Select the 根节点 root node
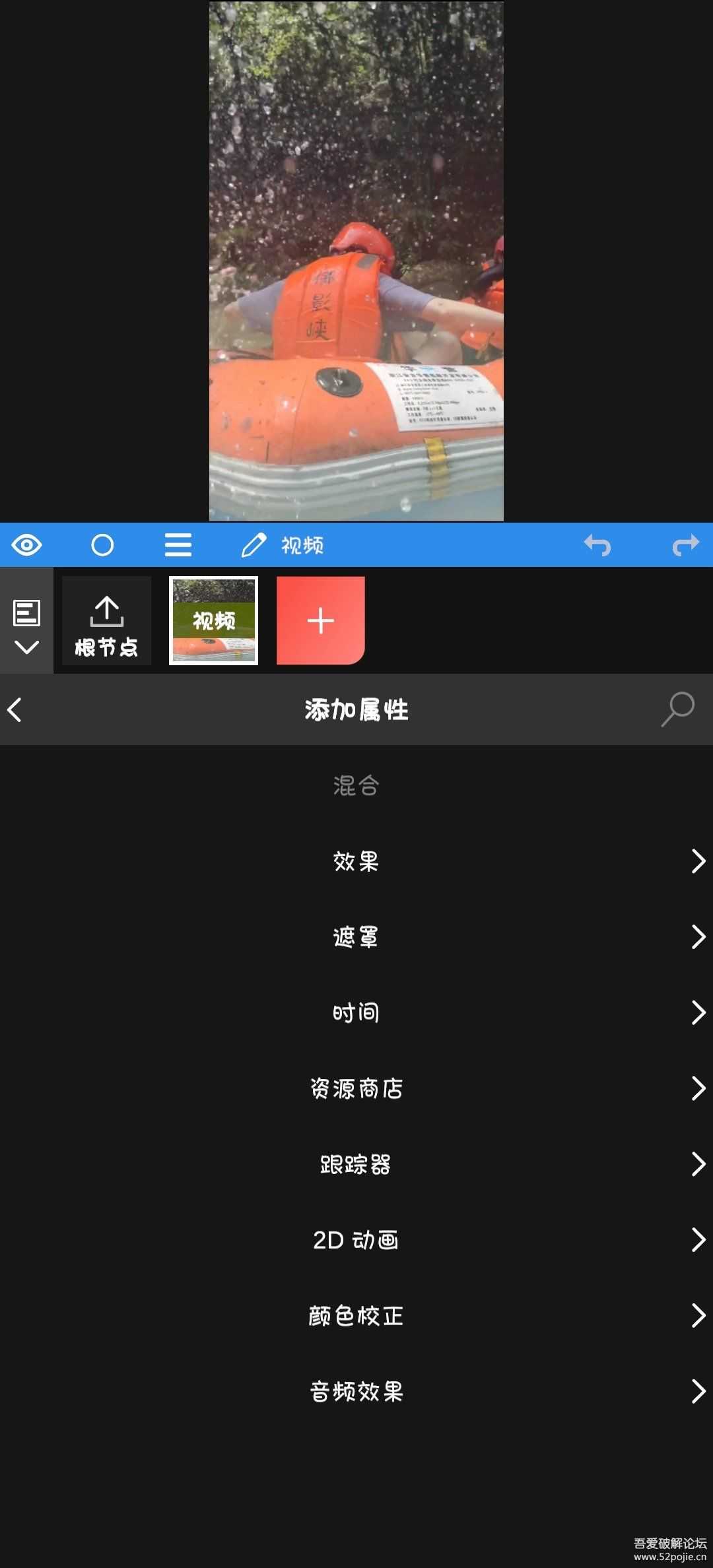Image resolution: width=713 pixels, height=1568 pixels. point(107,621)
